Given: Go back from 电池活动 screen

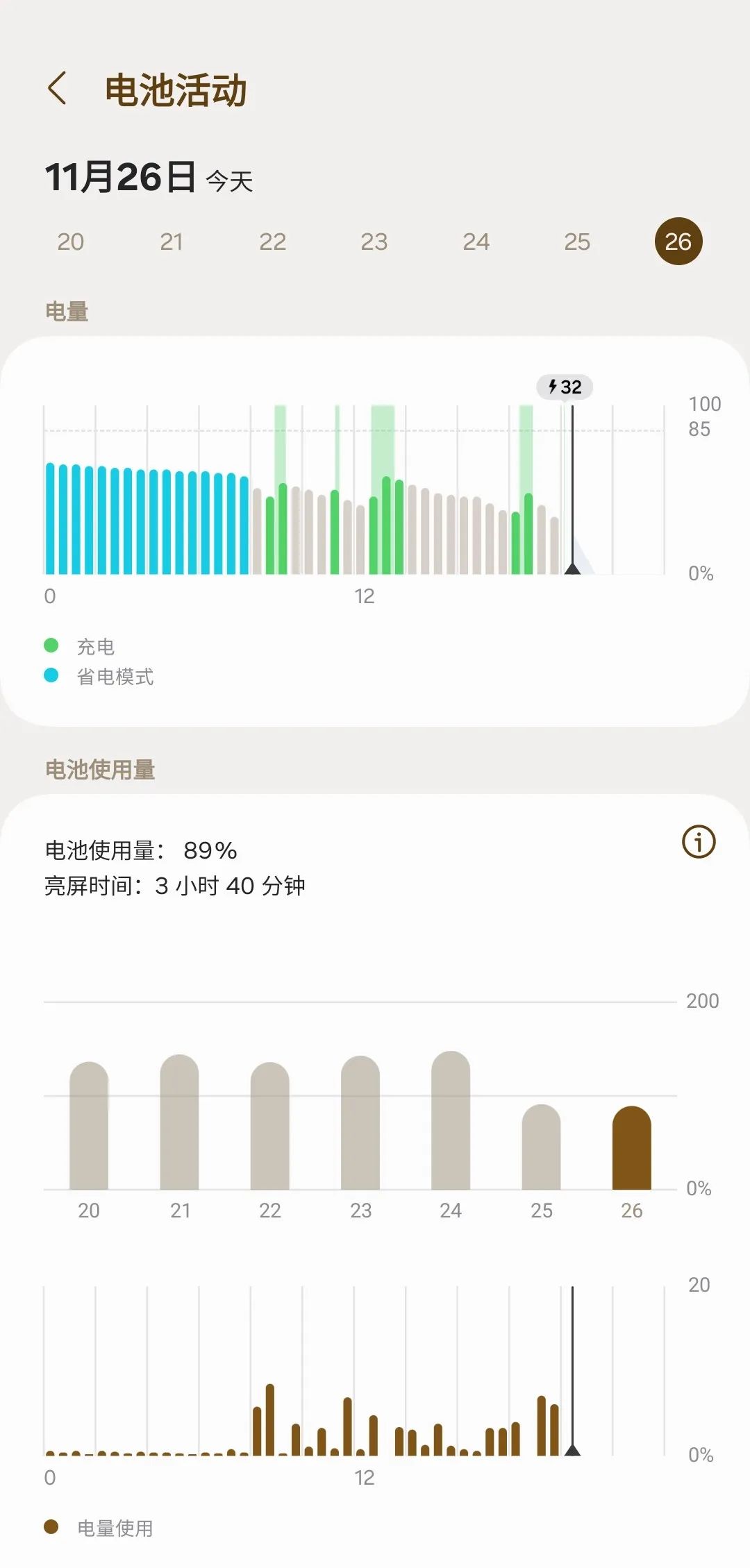Looking at the screenshot, I should [58, 90].
